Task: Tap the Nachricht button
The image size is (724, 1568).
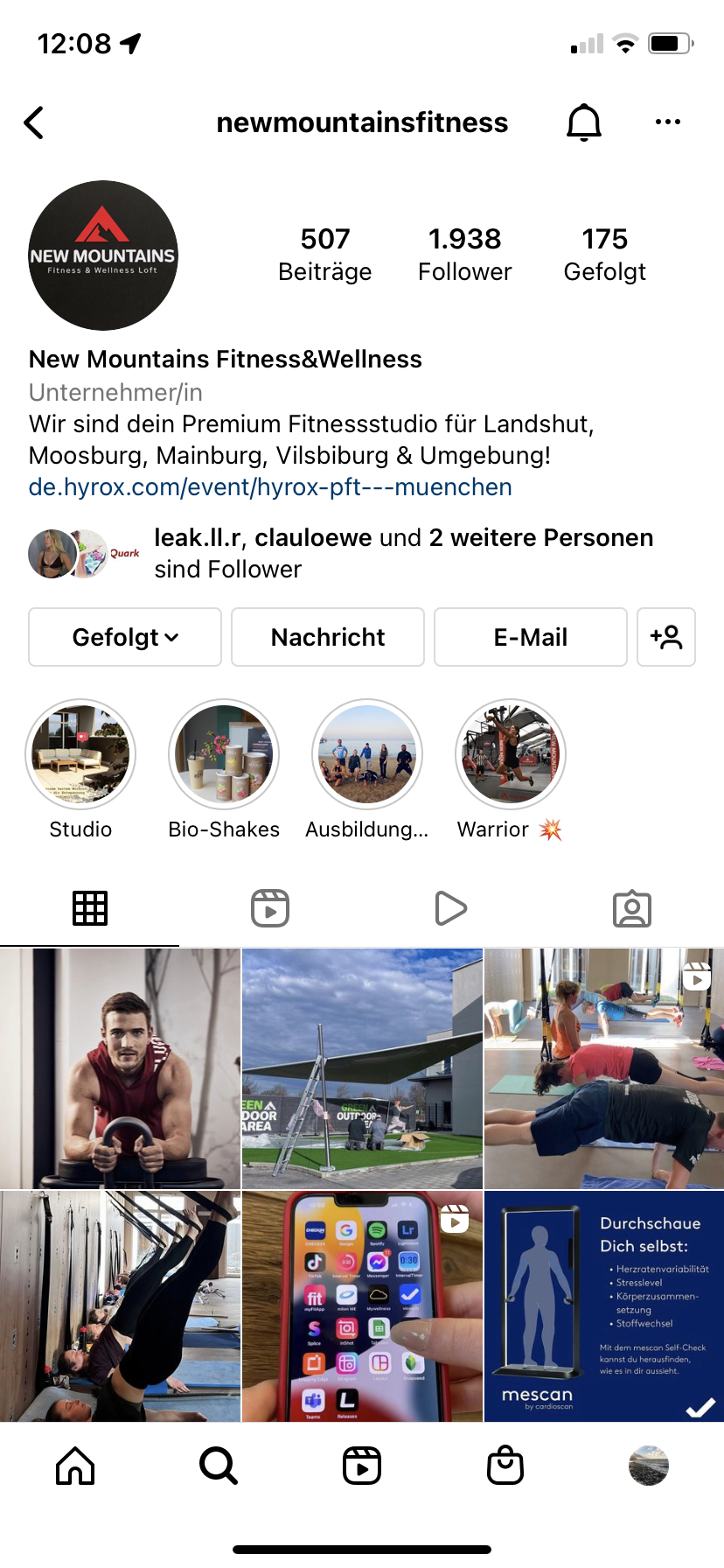Action: [x=328, y=637]
